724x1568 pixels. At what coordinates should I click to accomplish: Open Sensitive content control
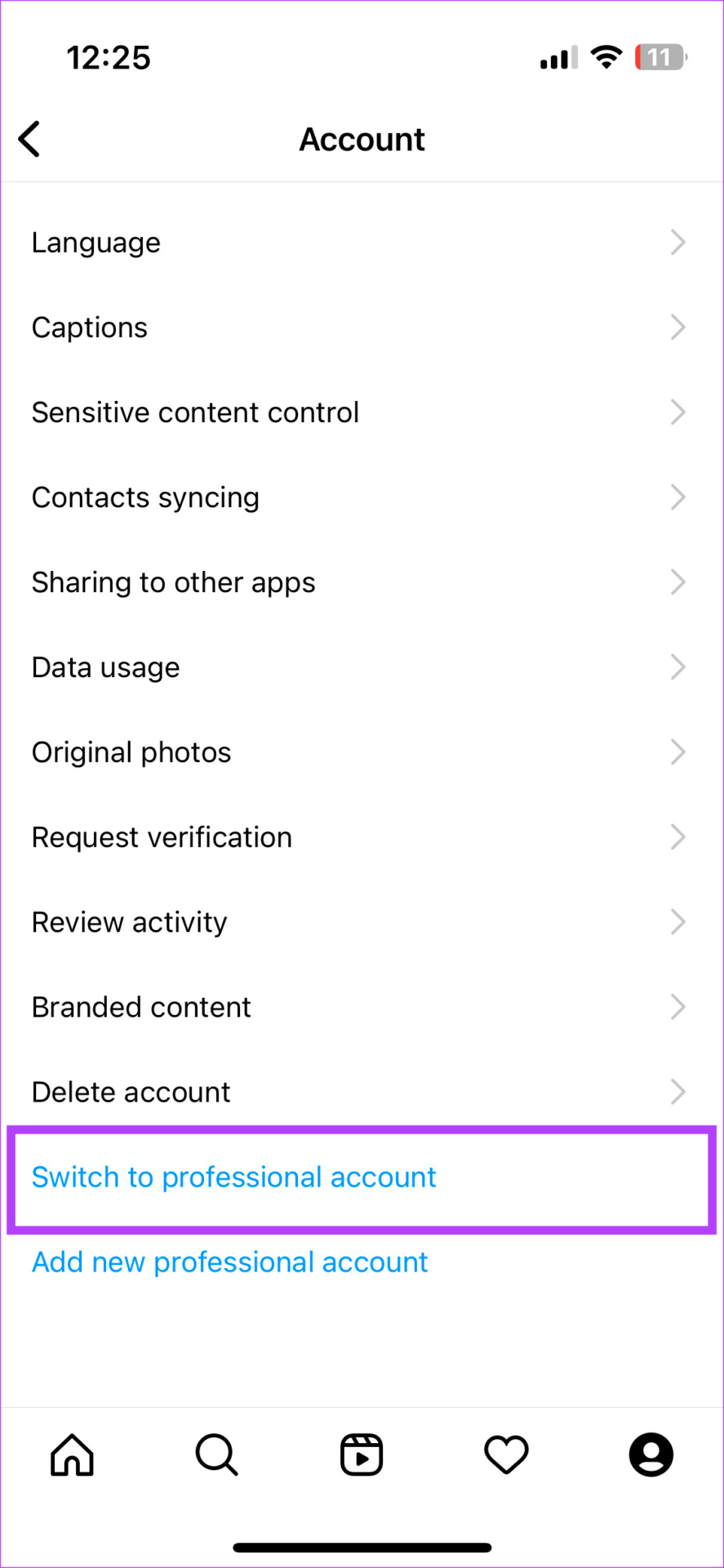pyautogui.click(x=362, y=412)
